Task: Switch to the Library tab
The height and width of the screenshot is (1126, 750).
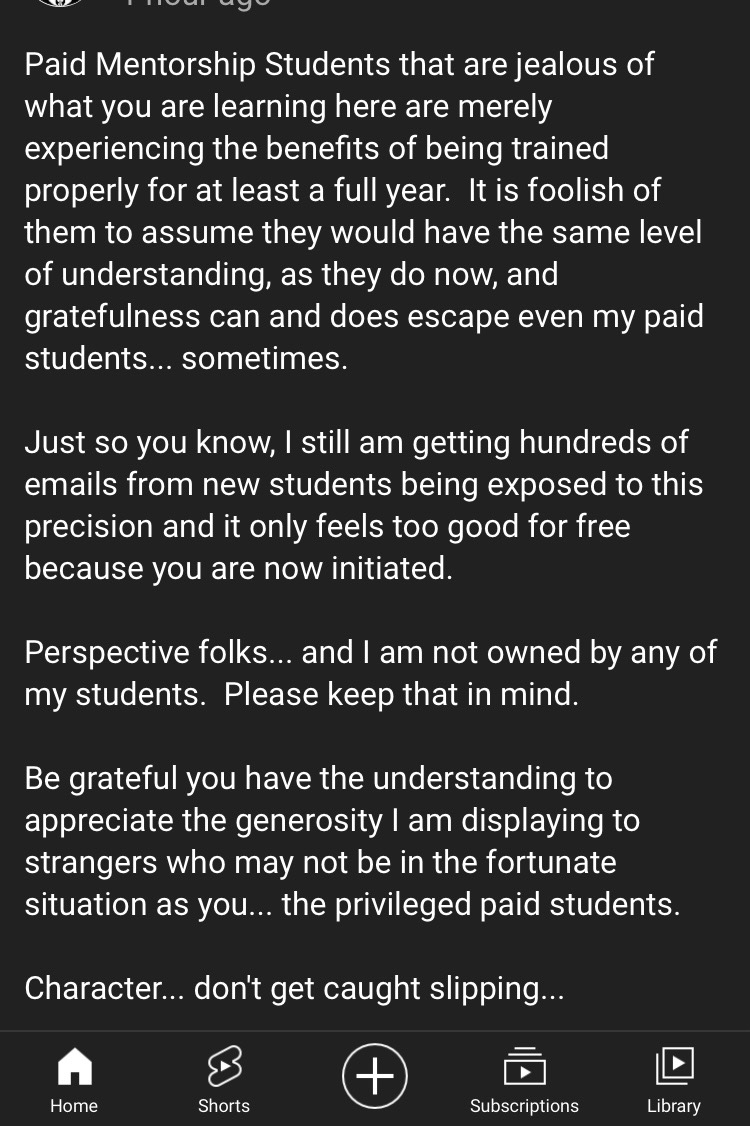Action: tap(673, 1079)
